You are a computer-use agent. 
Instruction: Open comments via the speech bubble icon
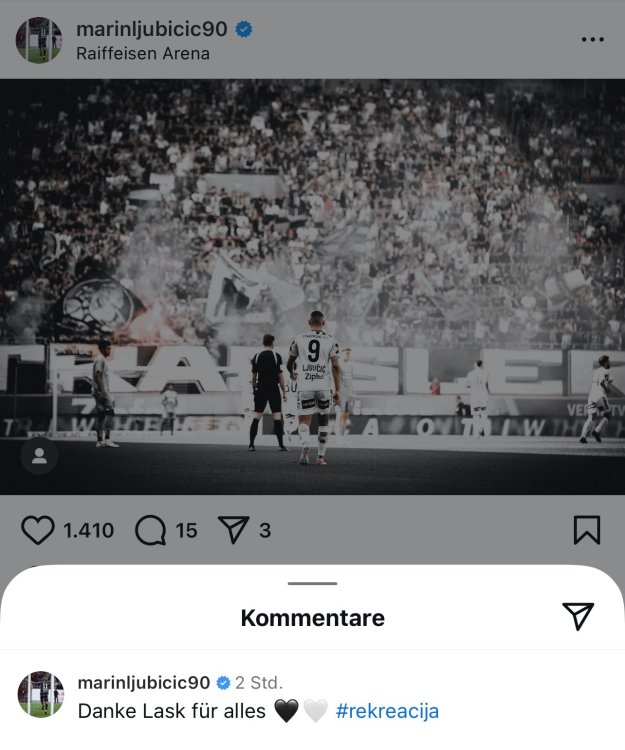tap(150, 530)
